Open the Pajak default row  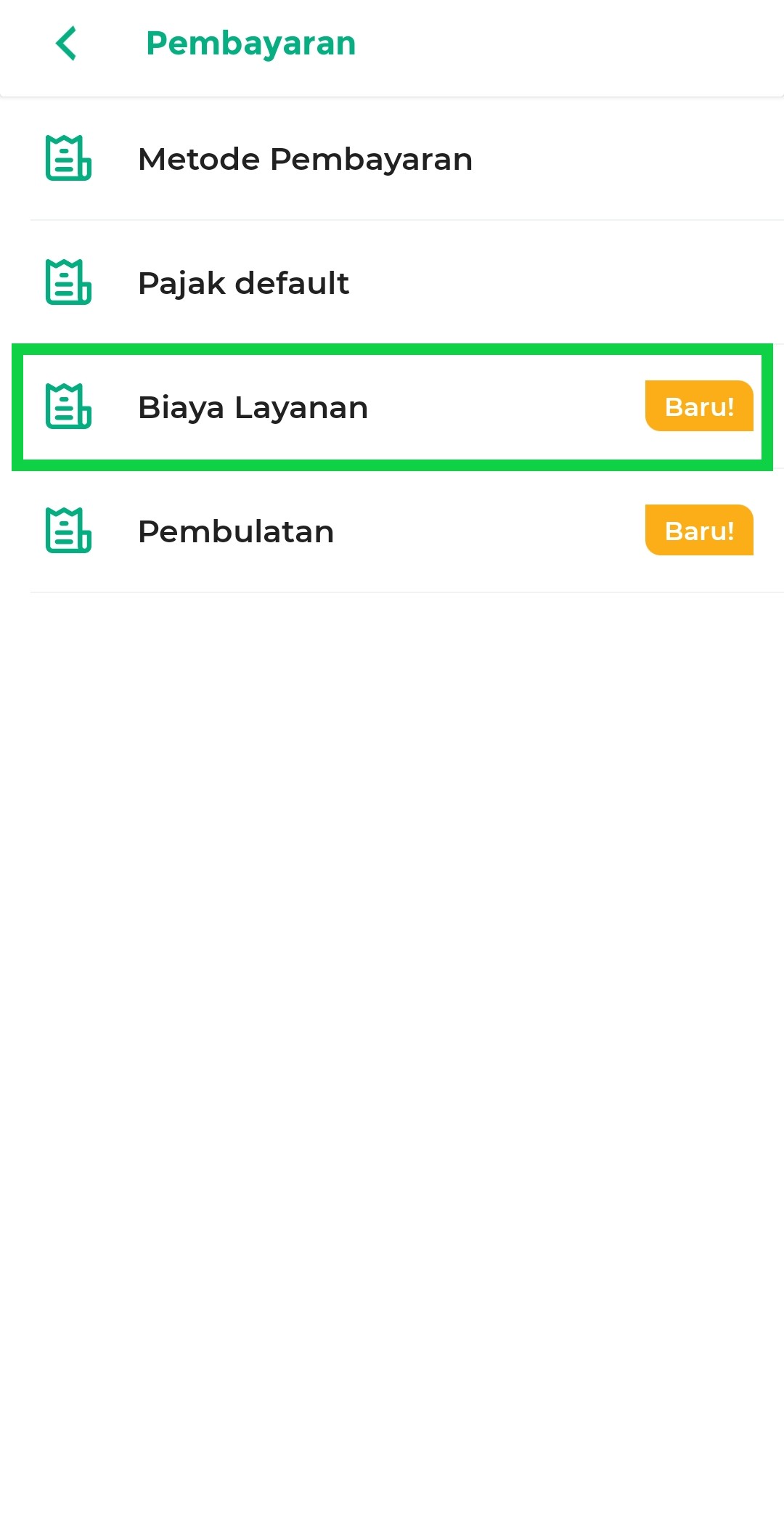(244, 283)
